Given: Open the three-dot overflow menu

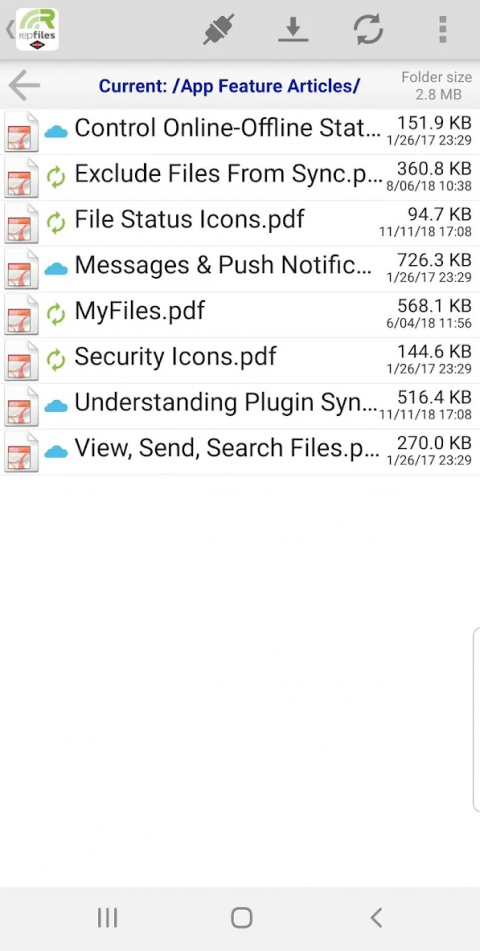Looking at the screenshot, I should point(443,29).
